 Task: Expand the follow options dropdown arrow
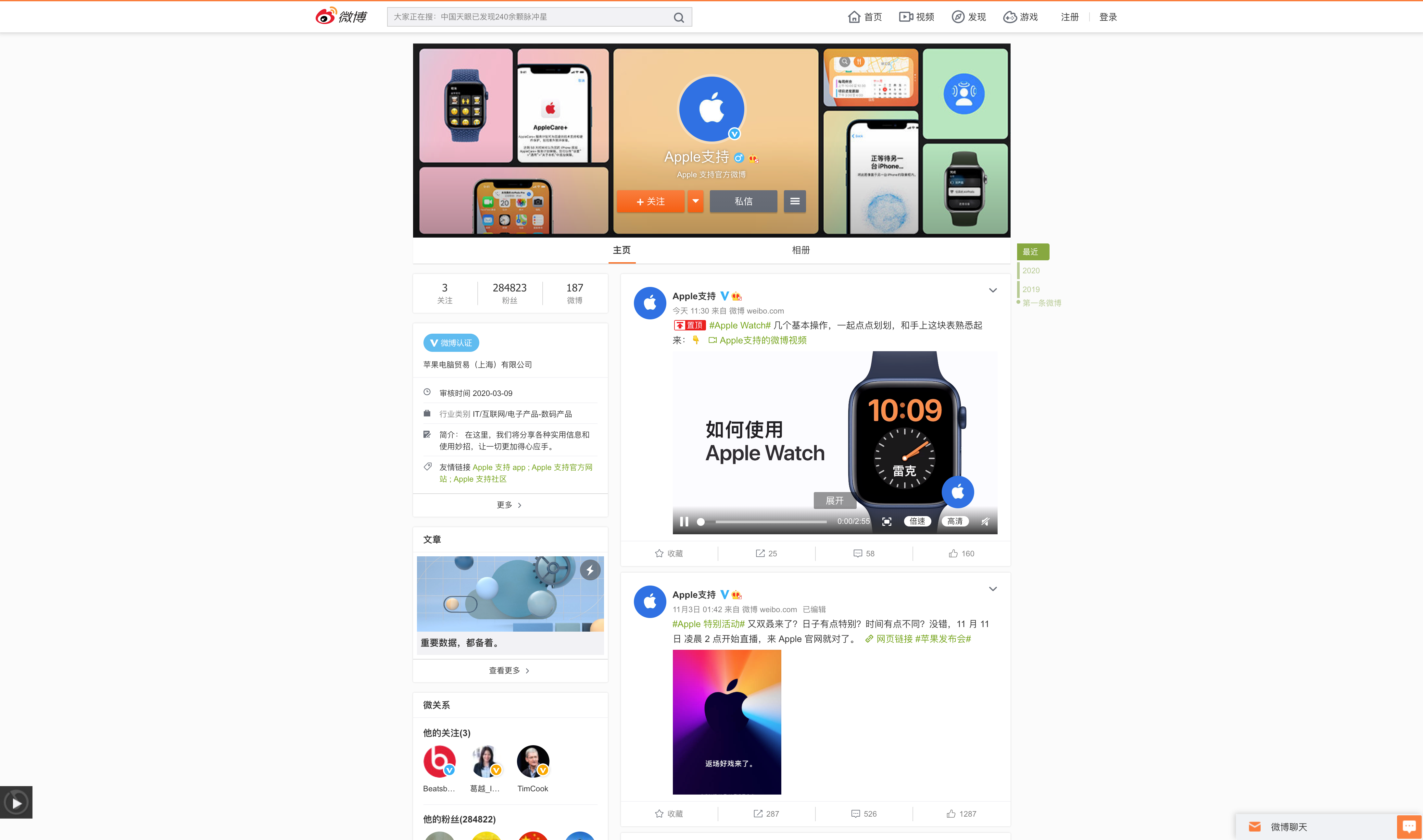pyautogui.click(x=695, y=202)
